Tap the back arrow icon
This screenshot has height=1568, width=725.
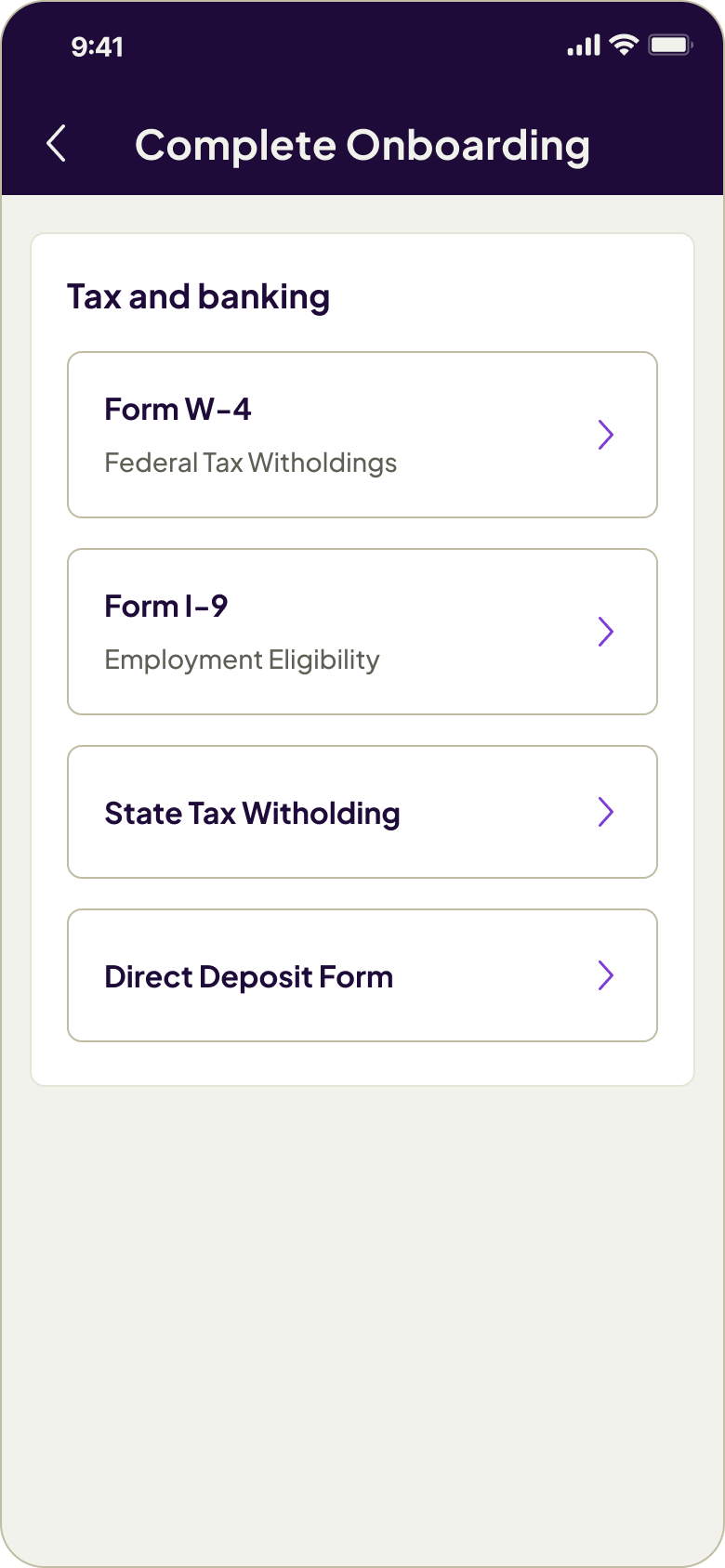[56, 143]
